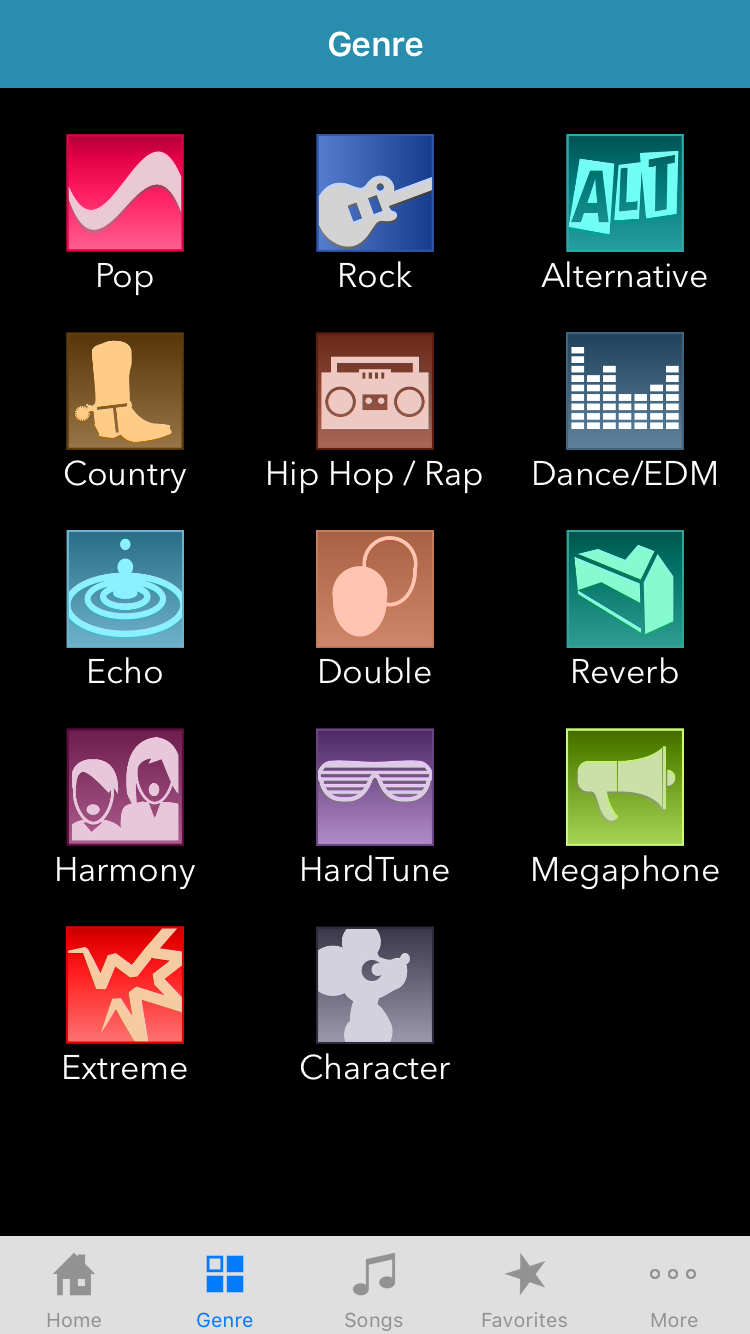Select the Pop genre effect
Image resolution: width=750 pixels, height=1334 pixels.
(124, 192)
